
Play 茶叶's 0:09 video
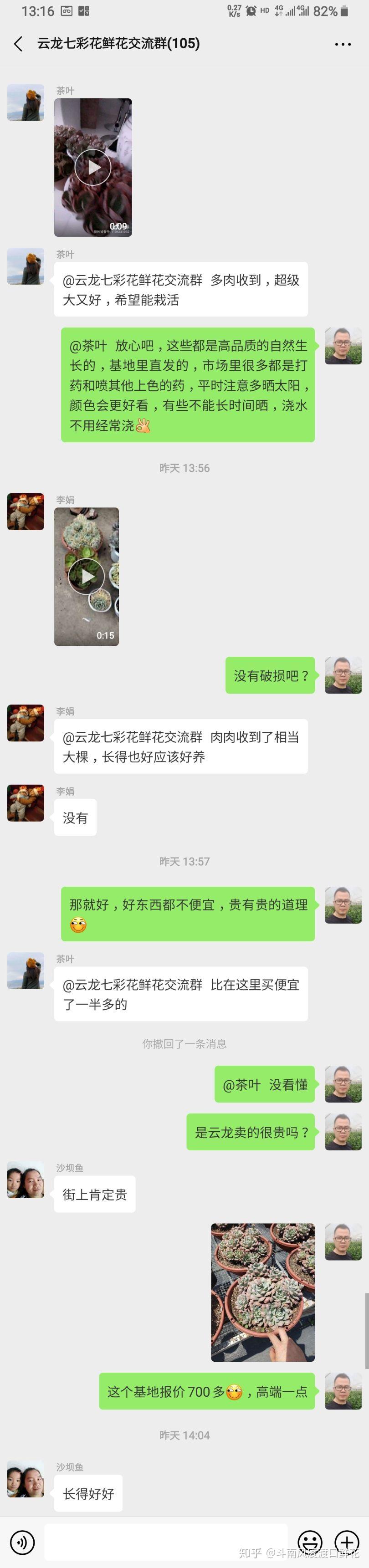(x=92, y=167)
